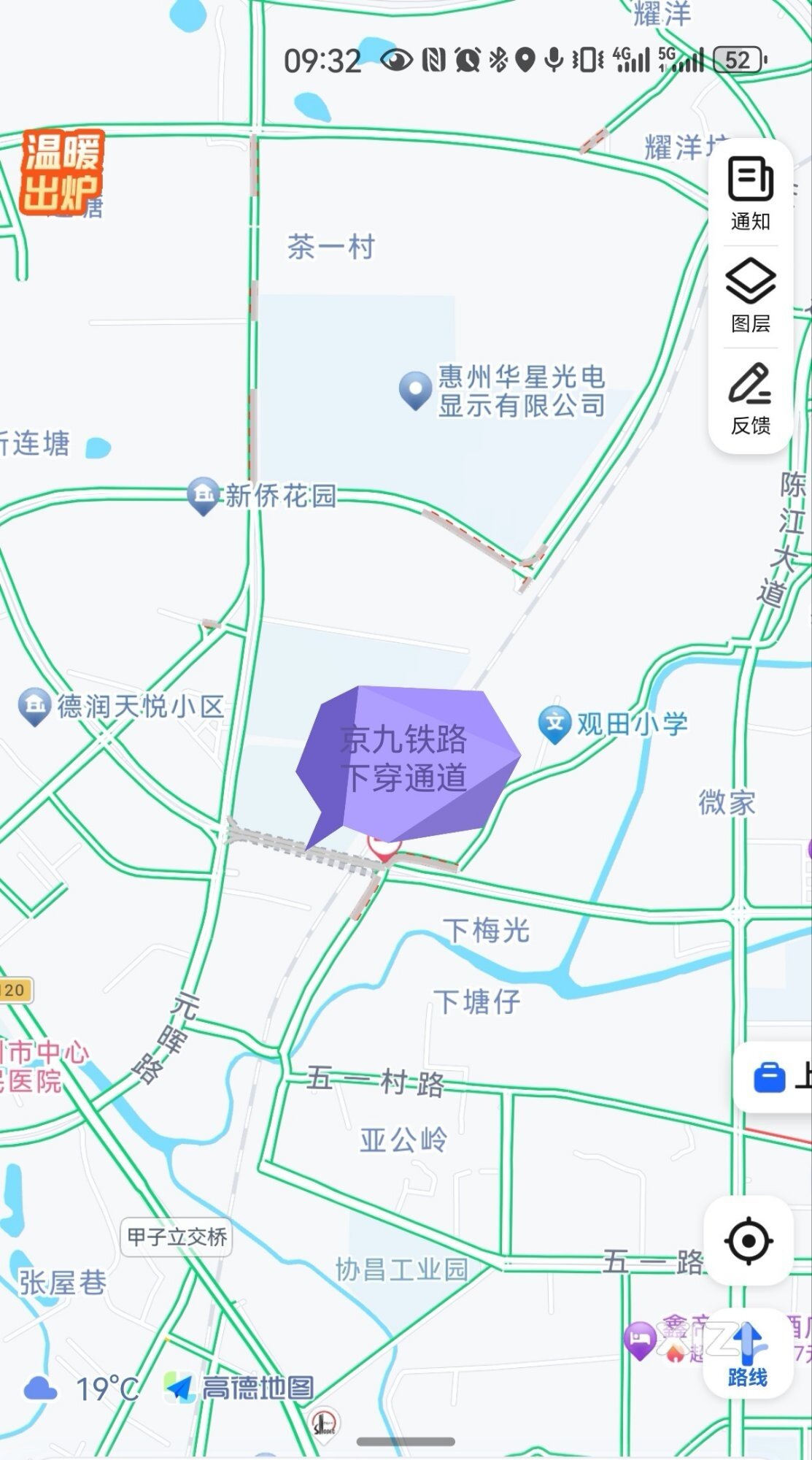Screen dimensions: 812x1460
Task: Open the 路线 route planner
Action: pyautogui.click(x=748, y=1353)
